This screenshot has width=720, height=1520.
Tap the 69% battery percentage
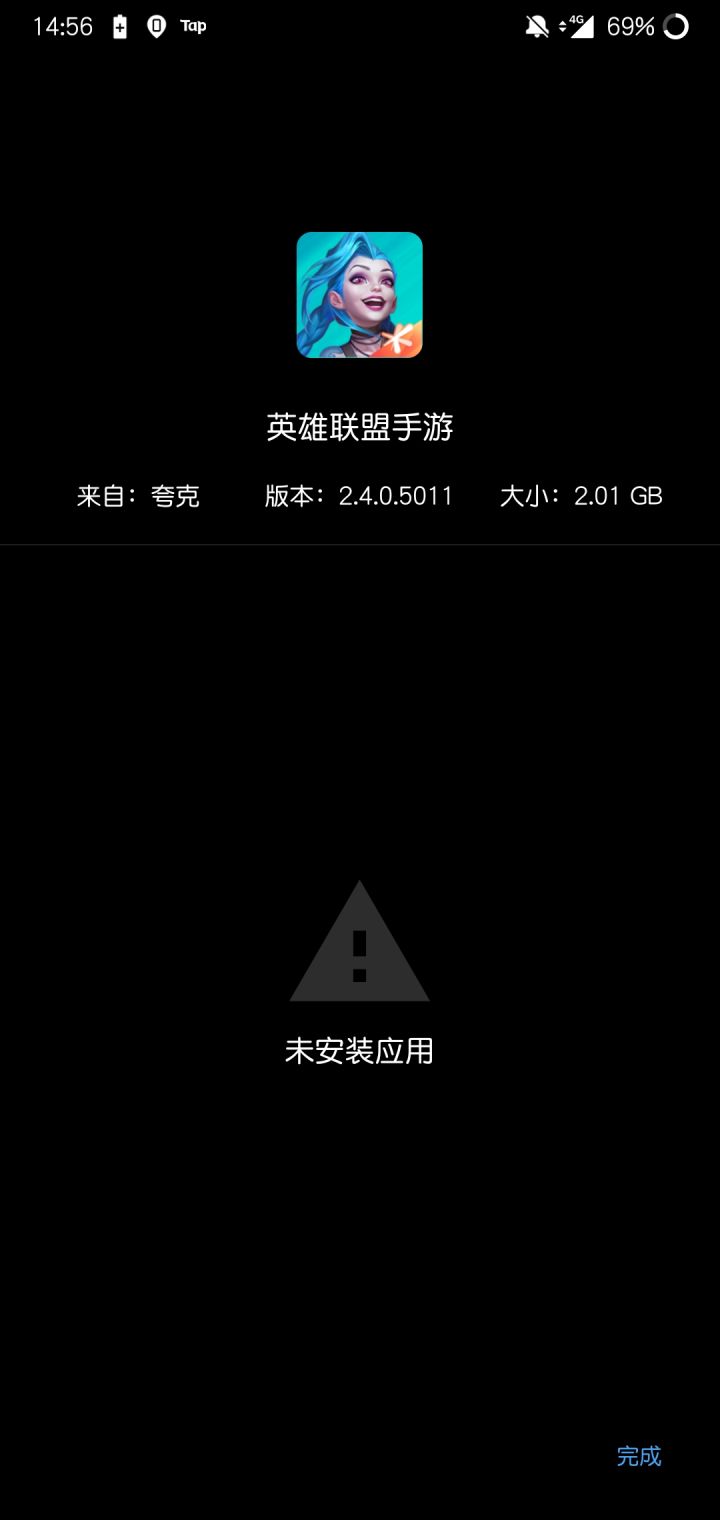point(630,27)
